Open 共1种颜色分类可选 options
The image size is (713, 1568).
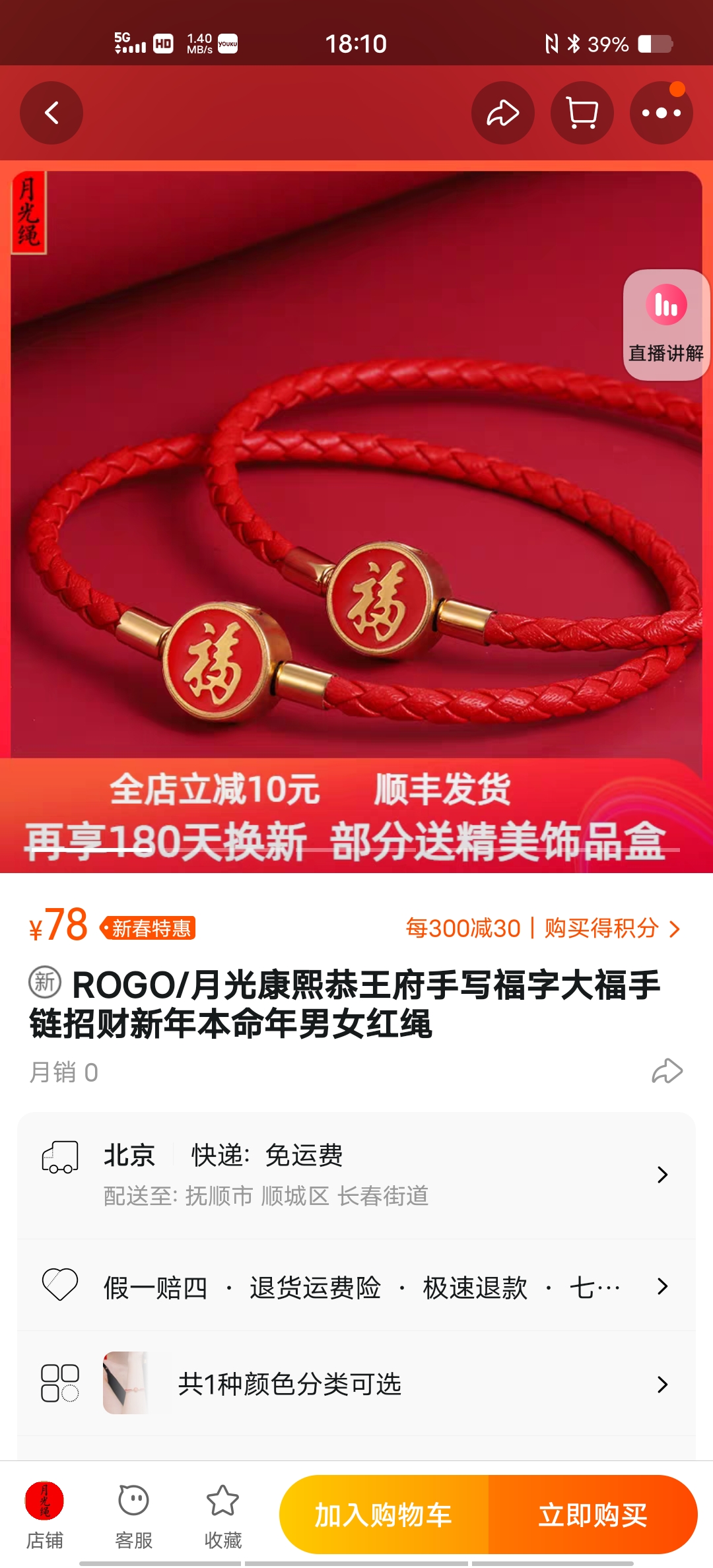pos(356,1384)
